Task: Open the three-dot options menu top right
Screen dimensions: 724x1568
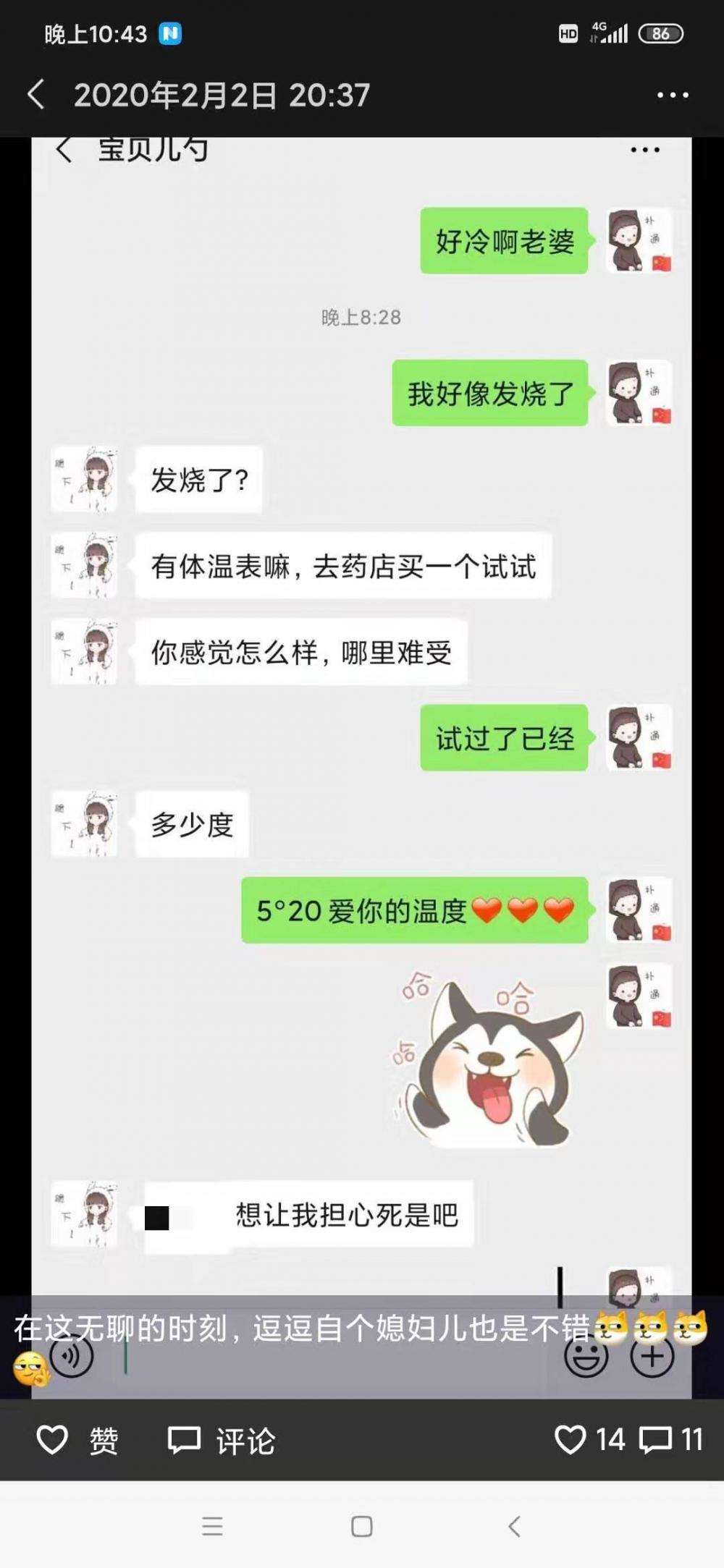Action: coord(673,95)
